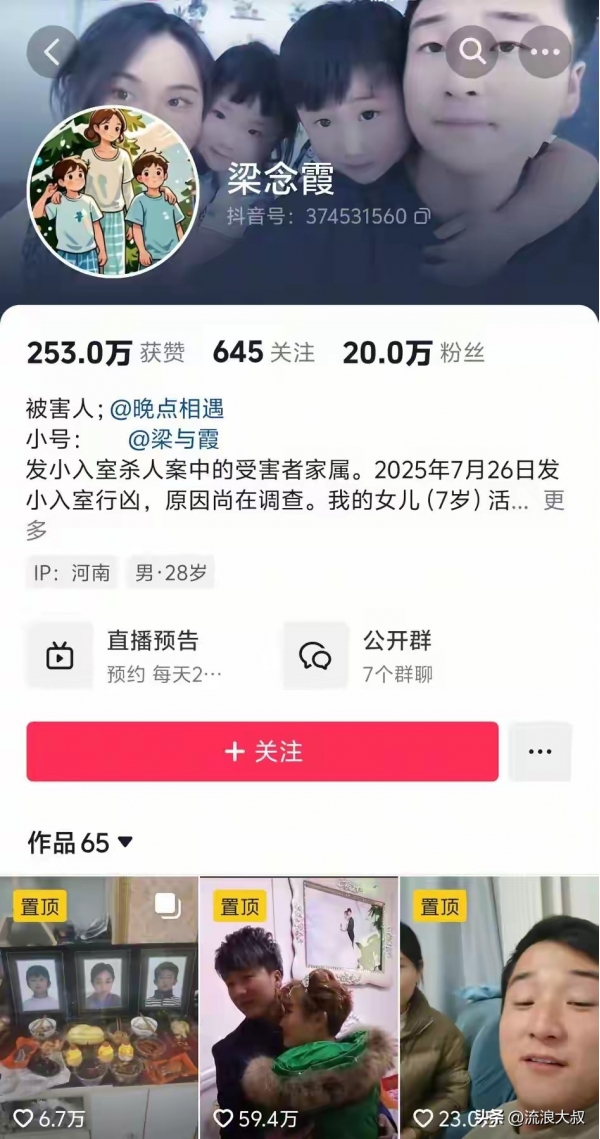Go back using the top-left arrow

[x=52, y=52]
